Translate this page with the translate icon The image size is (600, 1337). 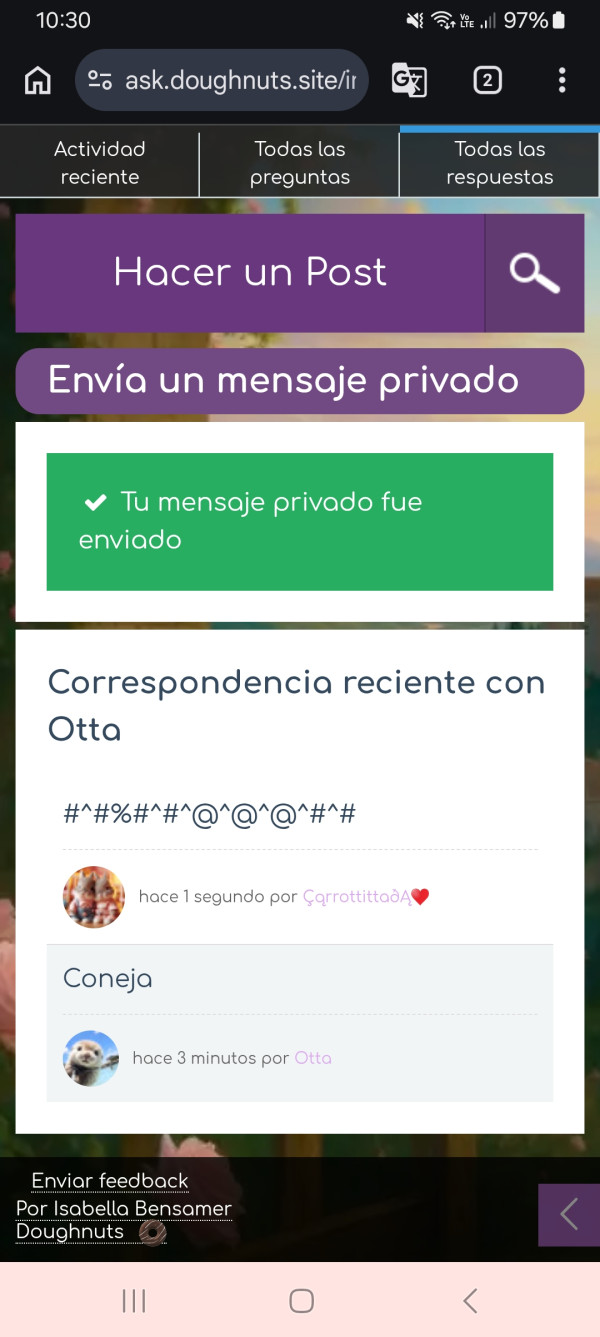(409, 80)
